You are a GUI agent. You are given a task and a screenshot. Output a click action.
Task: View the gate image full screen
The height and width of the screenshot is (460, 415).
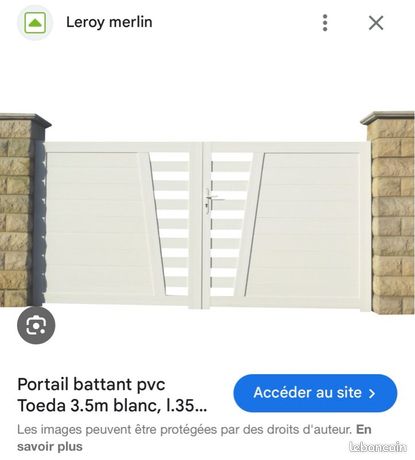click(207, 213)
